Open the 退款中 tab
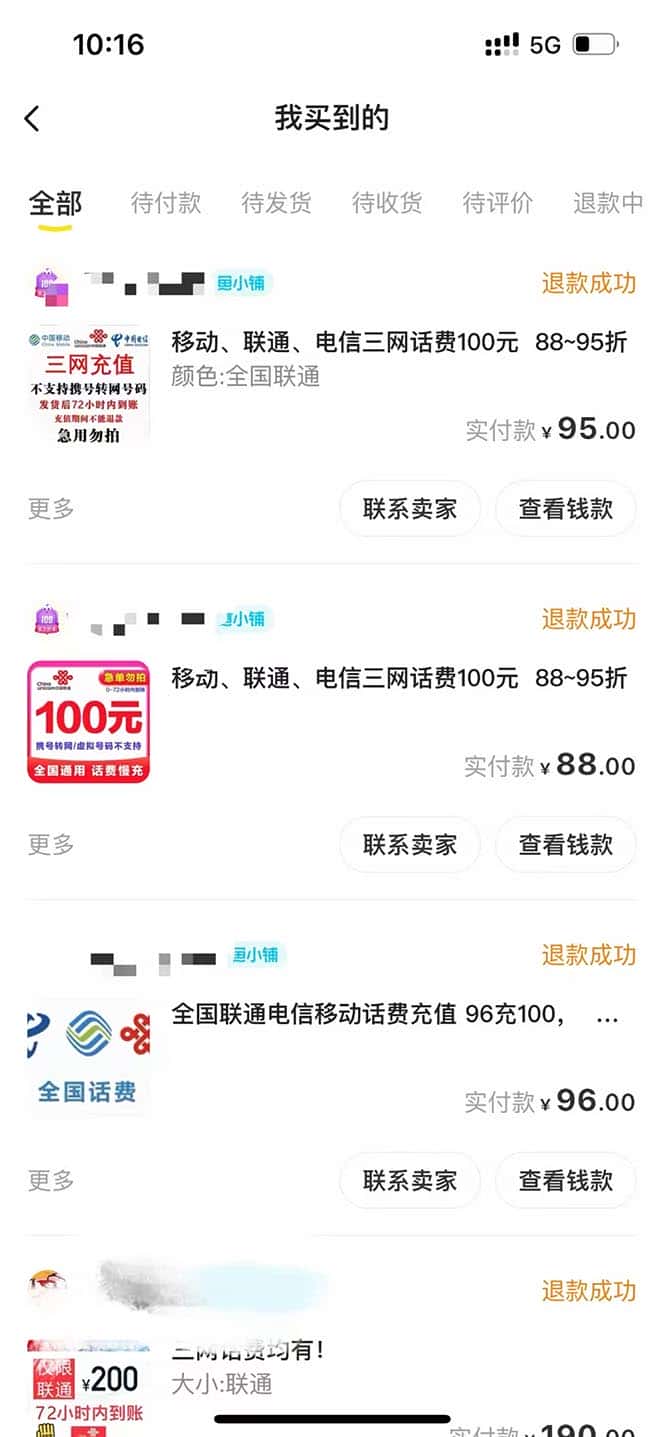664x1437 pixels. 607,203
